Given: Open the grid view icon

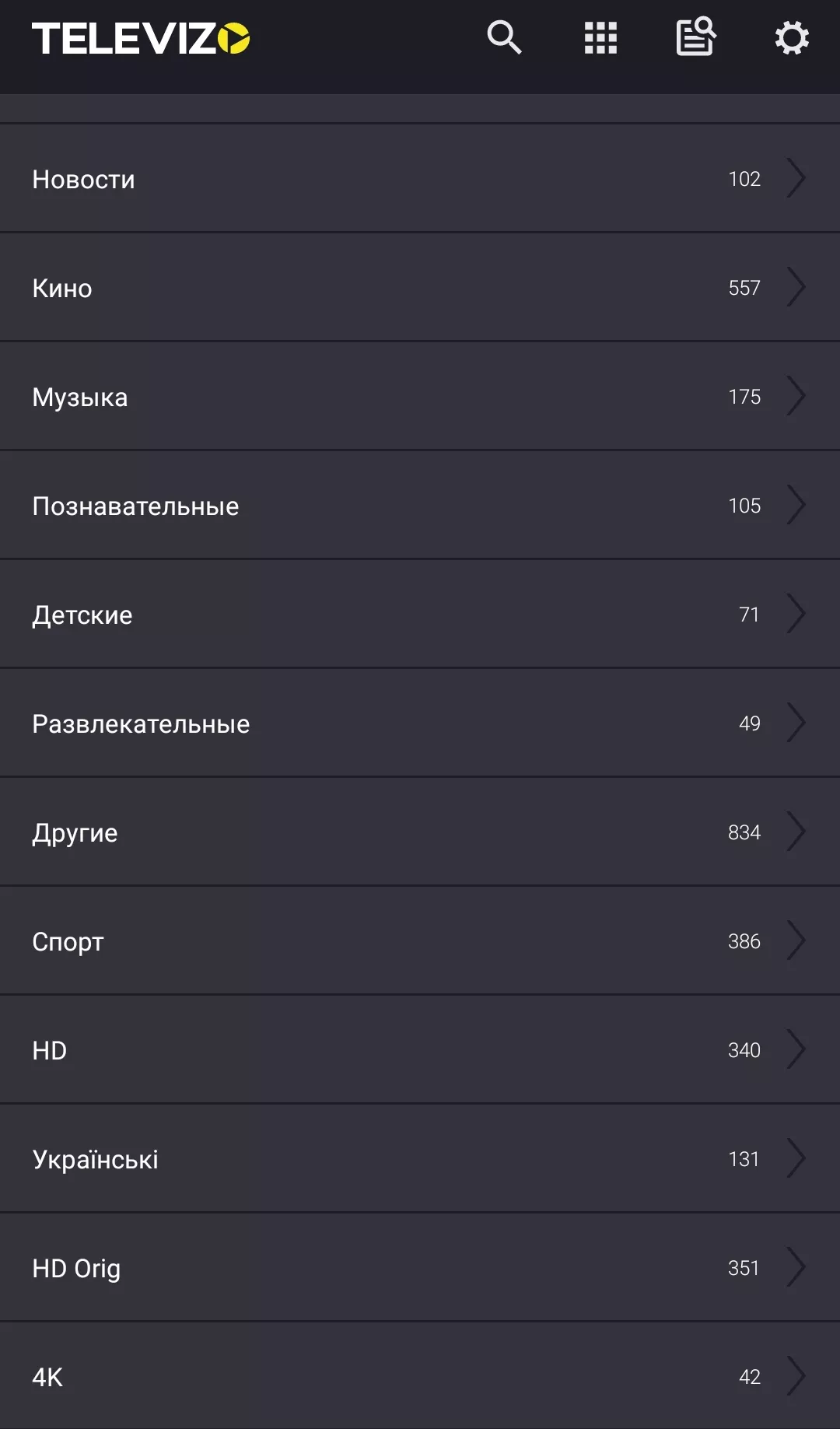Looking at the screenshot, I should (600, 37).
